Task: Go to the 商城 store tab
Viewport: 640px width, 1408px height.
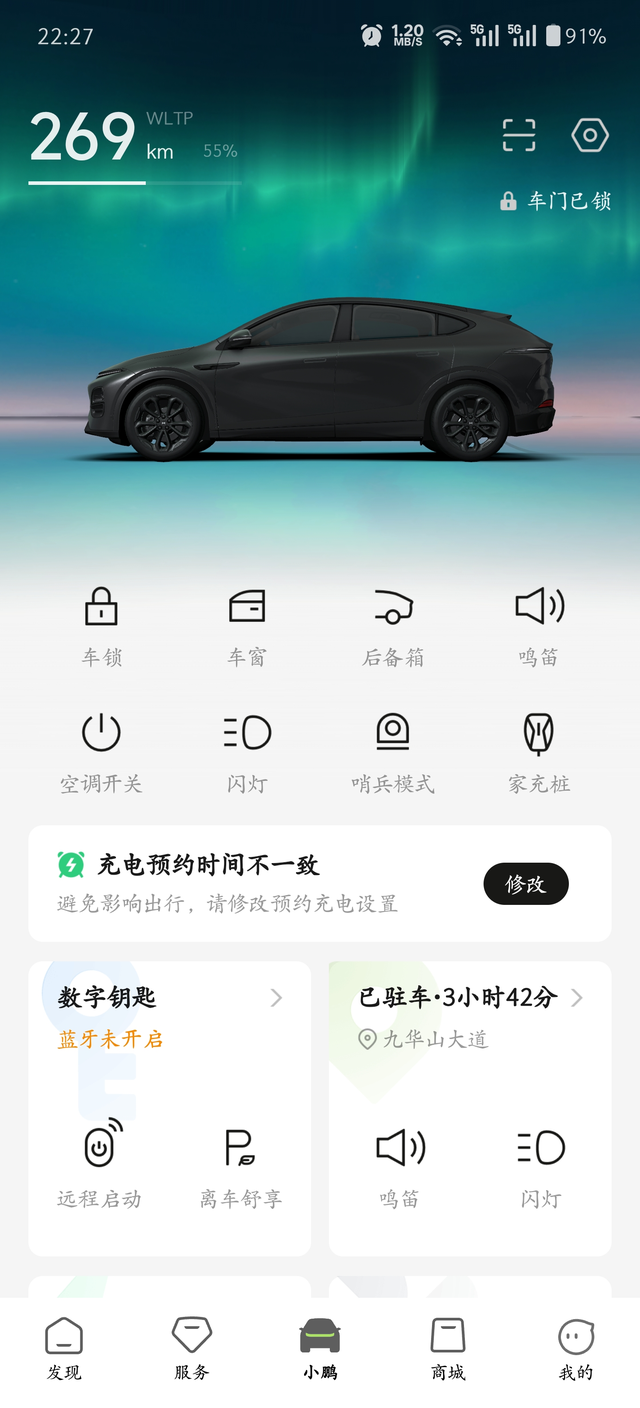Action: 448,1348
